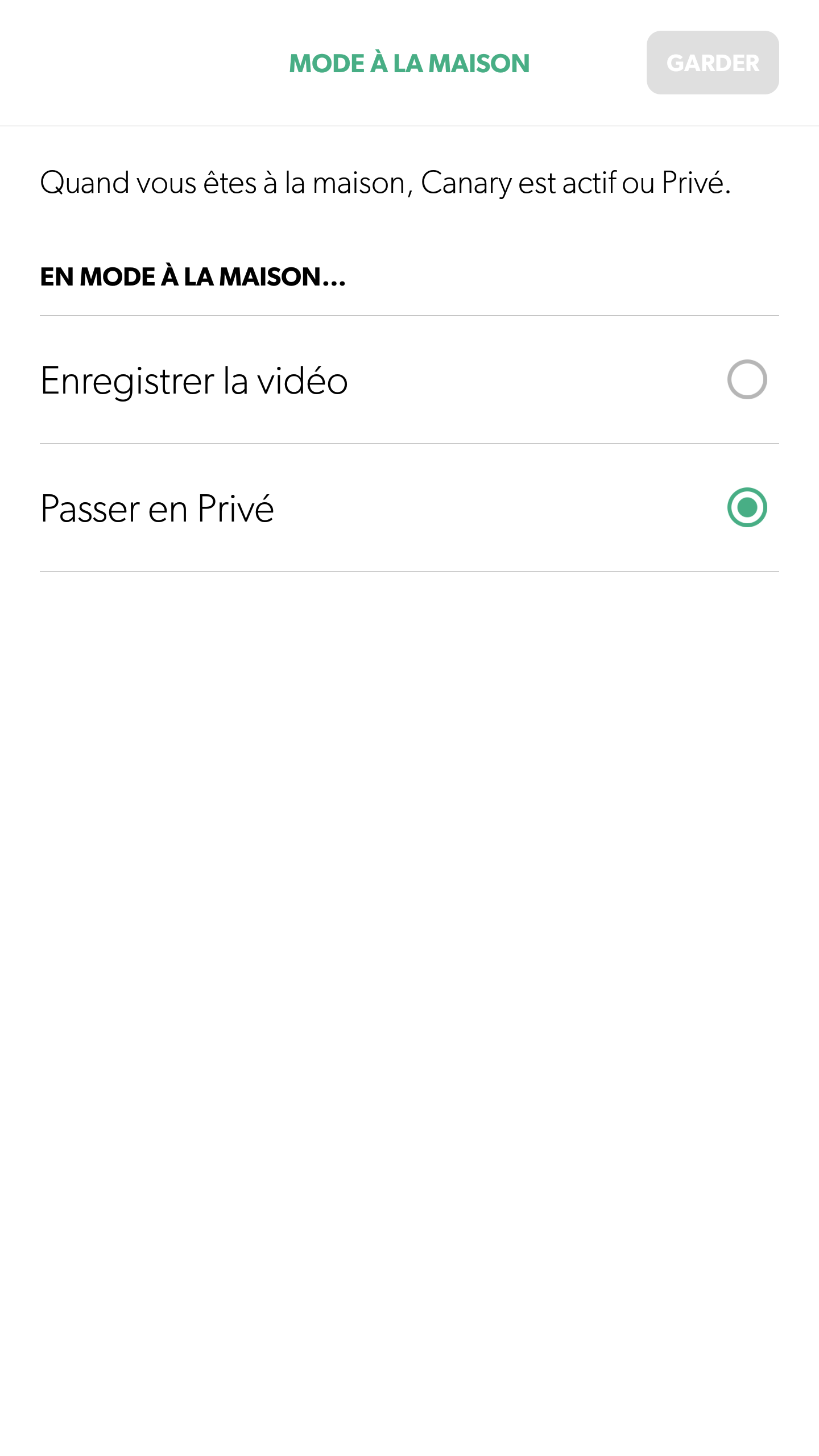The width and height of the screenshot is (819, 1456).
Task: Select the Enregistrer la vidéo option
Action: 746,379
